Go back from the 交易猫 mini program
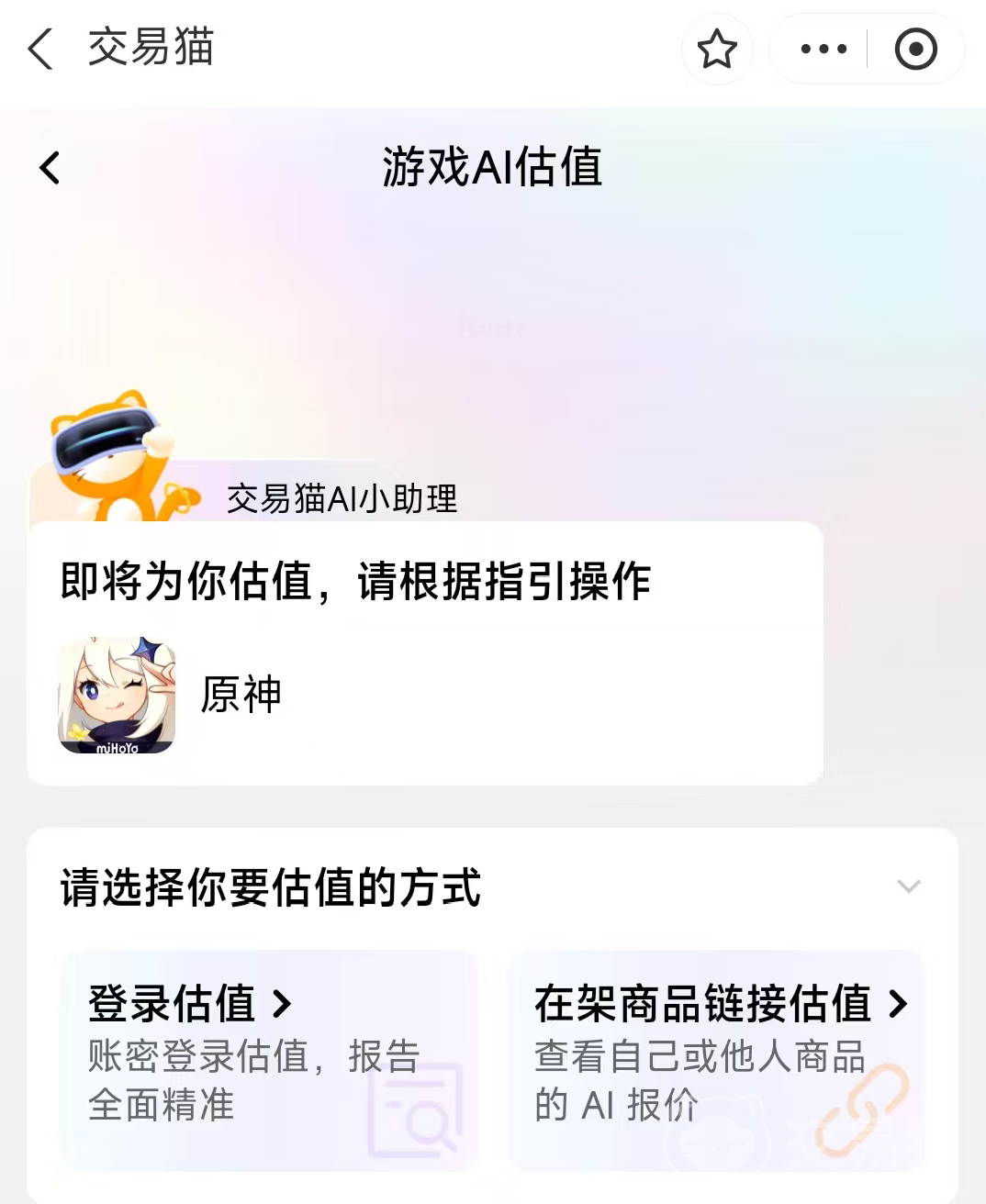Screen dimensions: 986x1204 click(40, 49)
